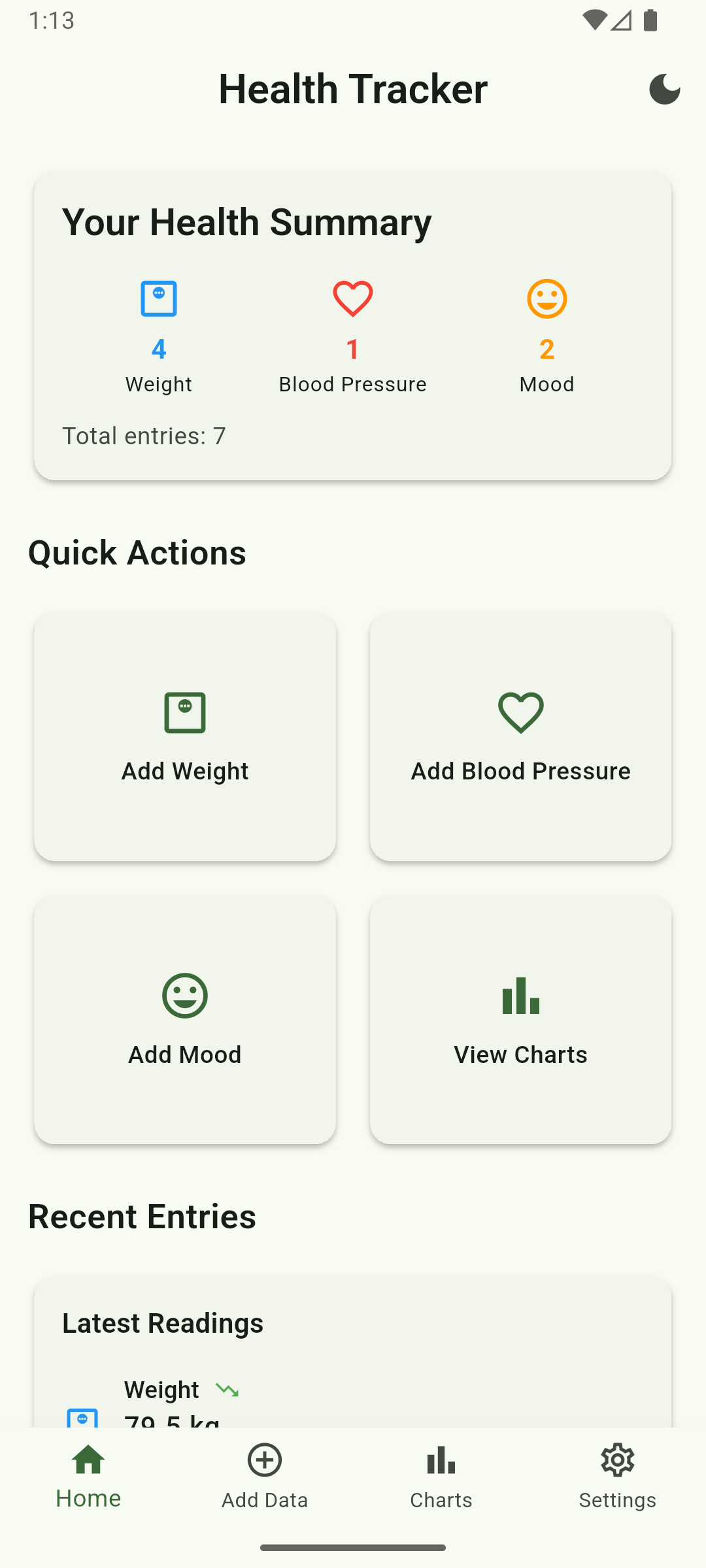Click the downward trend arrow beside Weight reading
The height and width of the screenshot is (1568, 706).
point(228,1389)
